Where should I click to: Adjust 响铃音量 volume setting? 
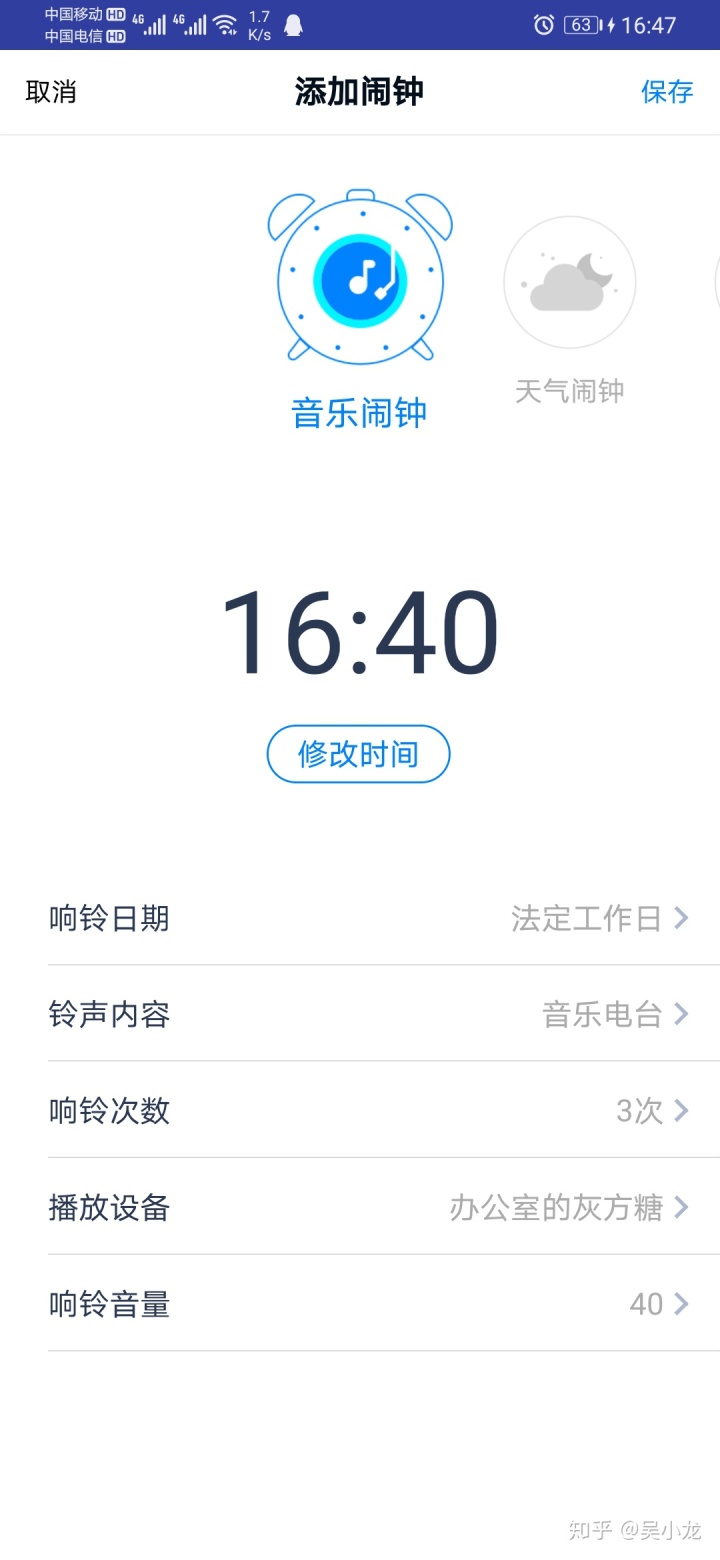click(x=370, y=1304)
